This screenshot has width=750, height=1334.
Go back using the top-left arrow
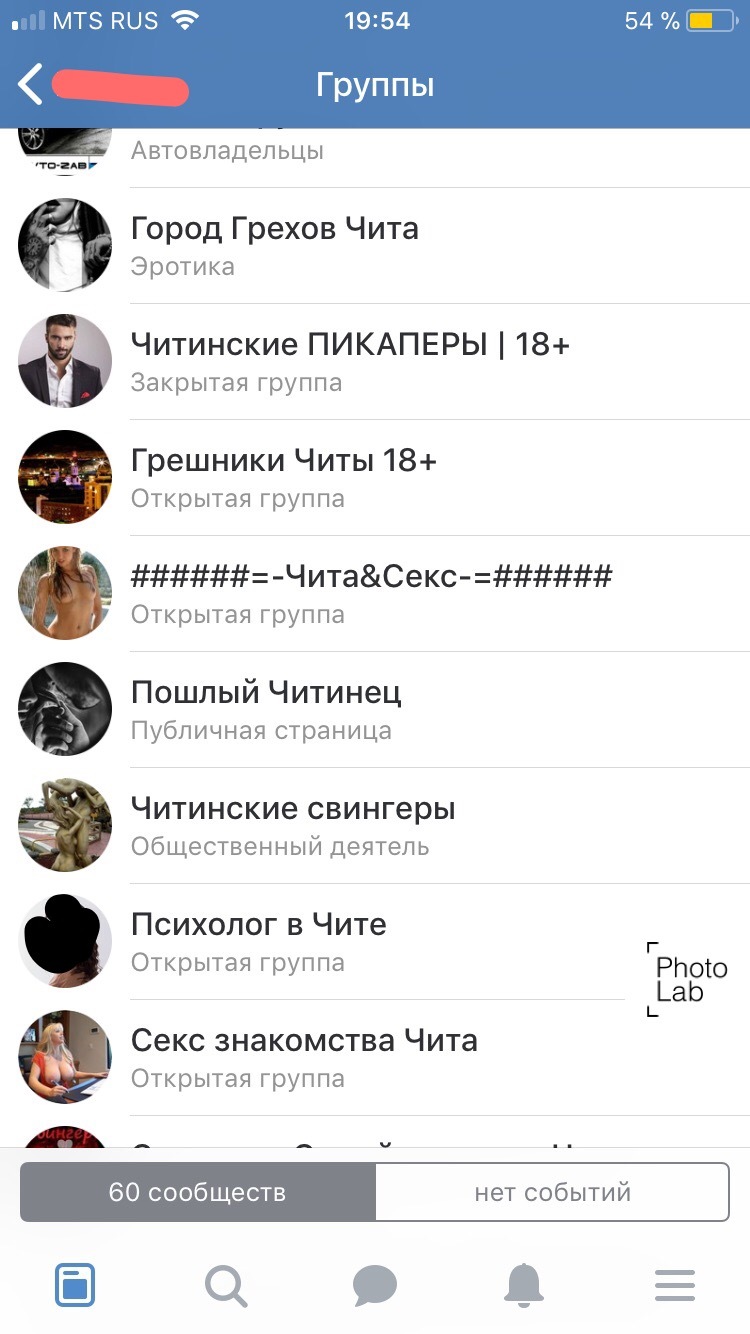[x=32, y=85]
